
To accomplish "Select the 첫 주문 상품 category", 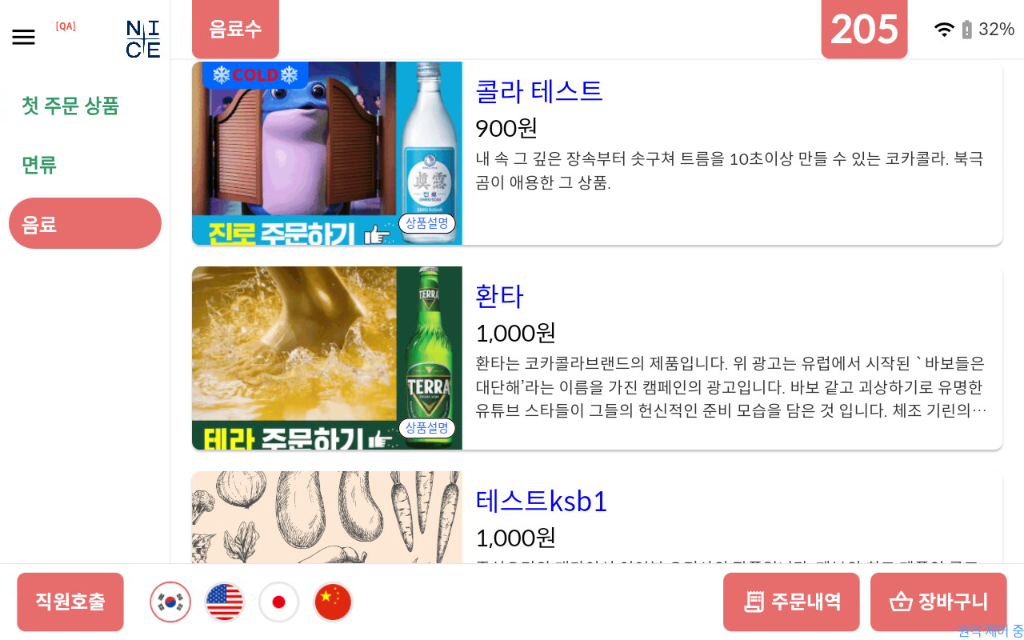I will point(70,105).
